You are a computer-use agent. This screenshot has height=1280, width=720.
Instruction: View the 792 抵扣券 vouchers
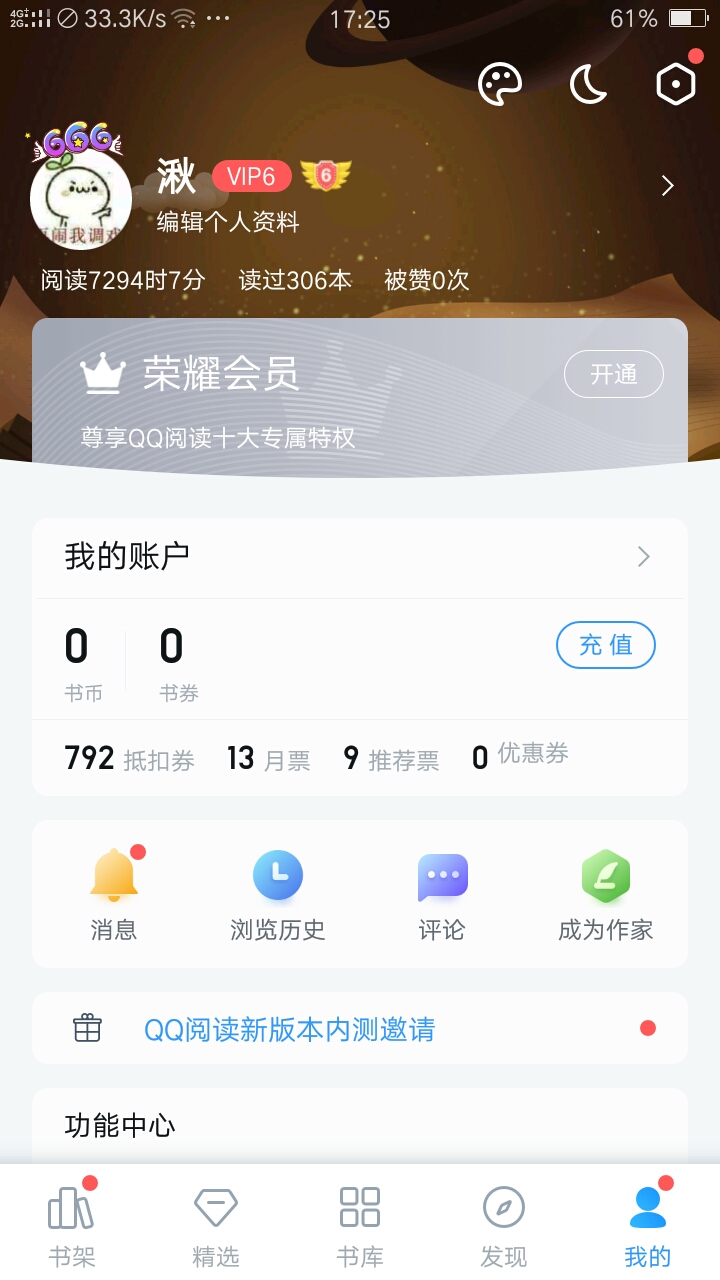[129, 759]
